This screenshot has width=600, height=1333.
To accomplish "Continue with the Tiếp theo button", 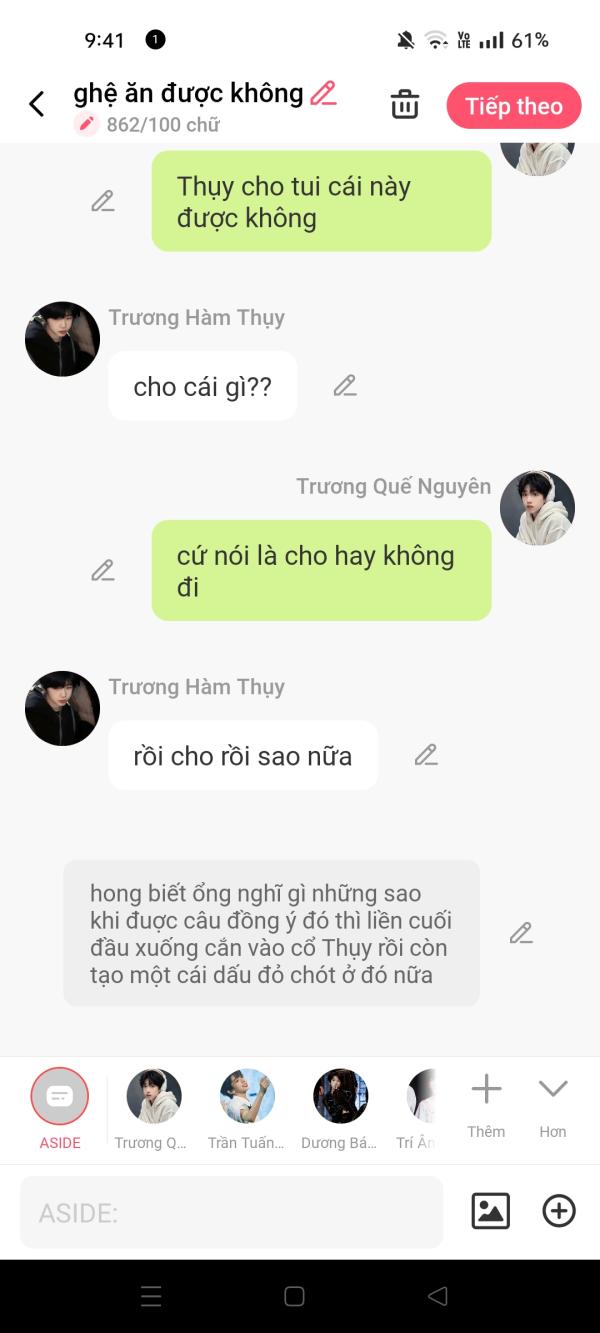I will (x=514, y=106).
